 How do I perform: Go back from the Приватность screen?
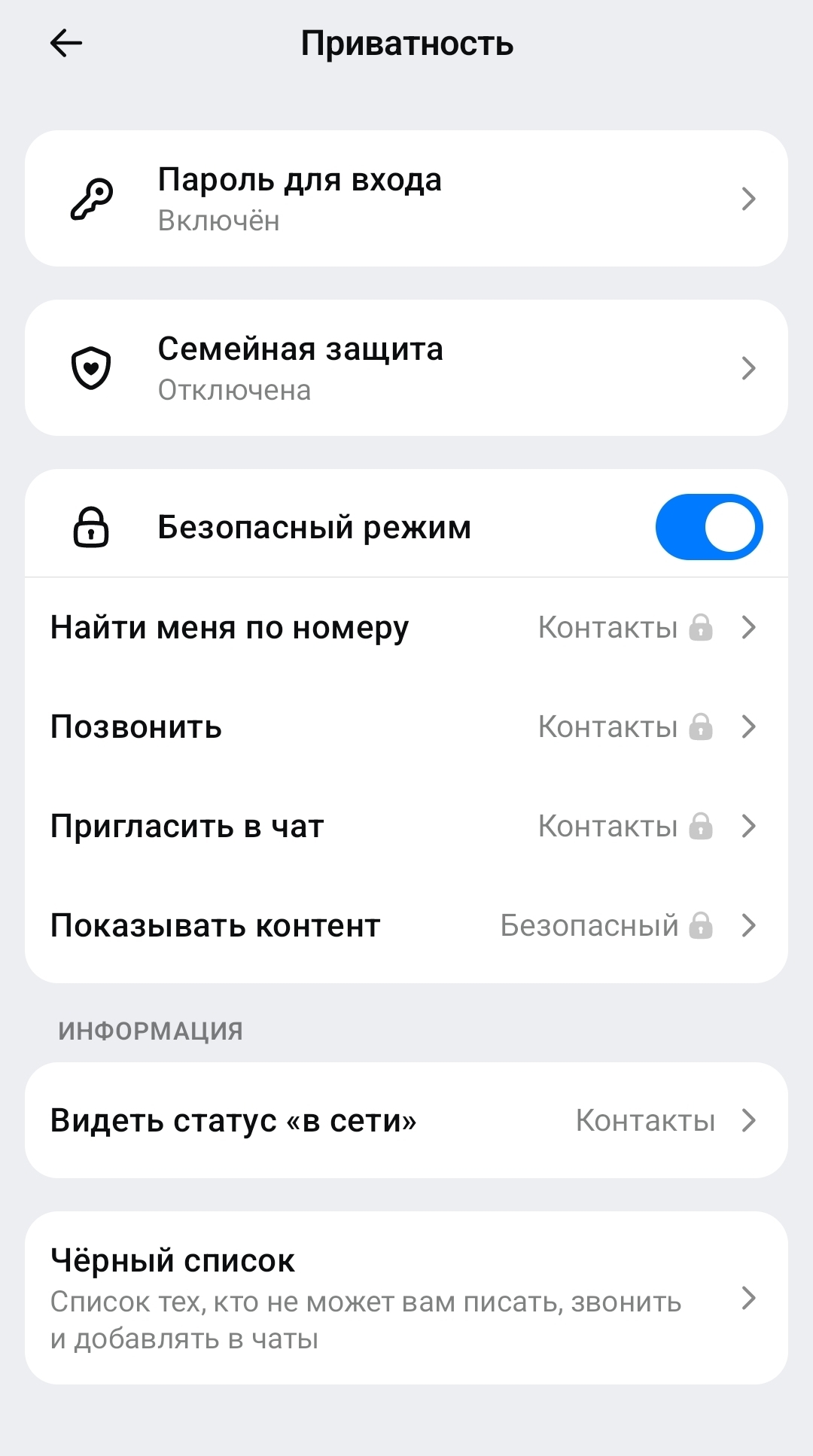click(66, 44)
